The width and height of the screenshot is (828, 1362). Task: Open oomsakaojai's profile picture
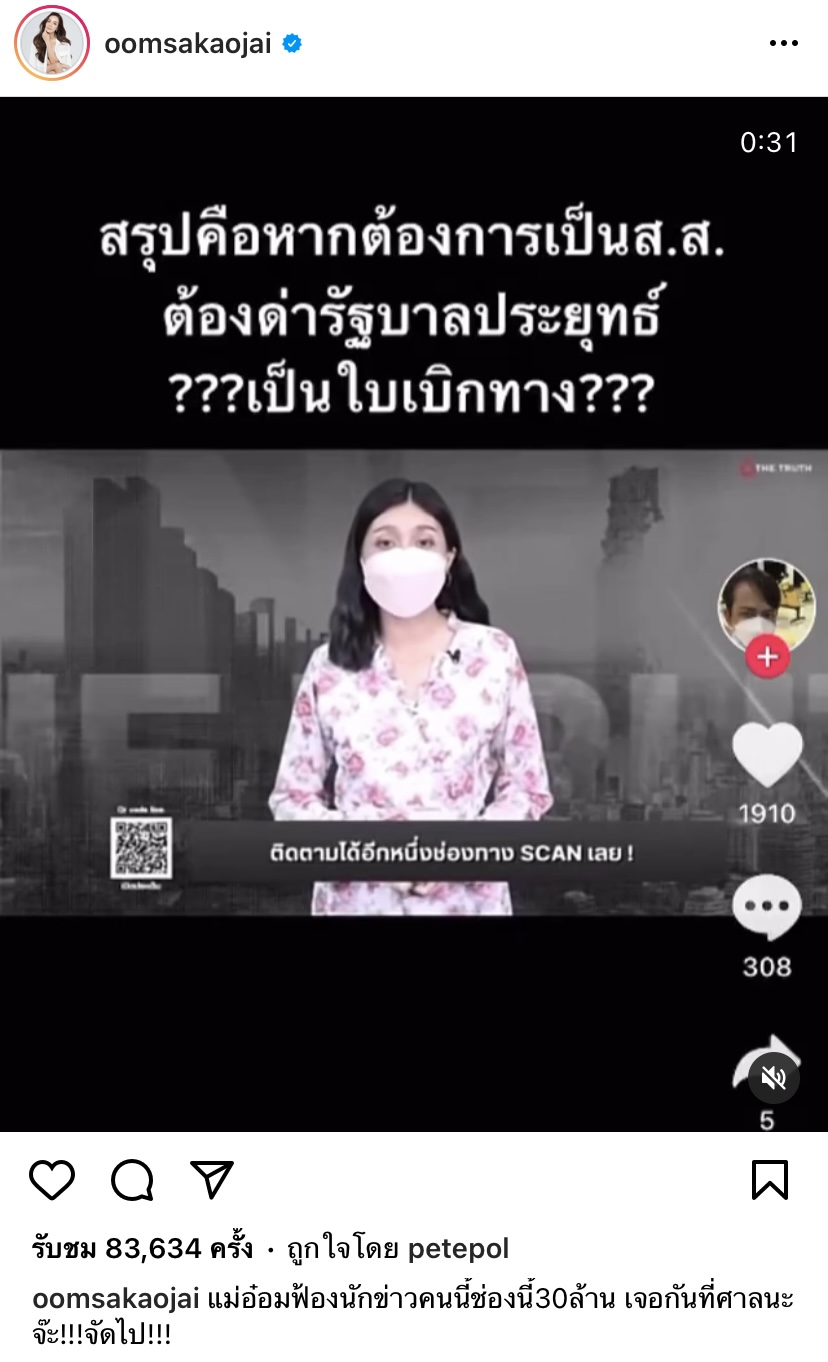52,43
